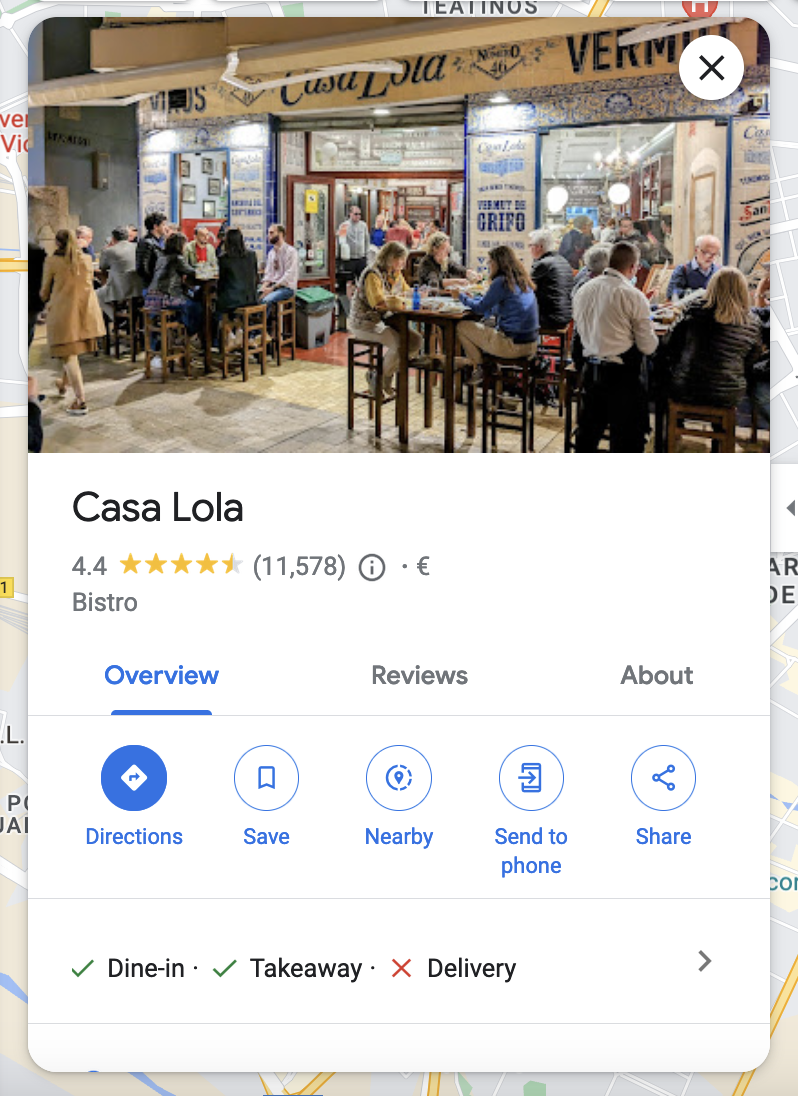Save Casa Lola to a list
This screenshot has width=798, height=1096.
click(x=266, y=778)
